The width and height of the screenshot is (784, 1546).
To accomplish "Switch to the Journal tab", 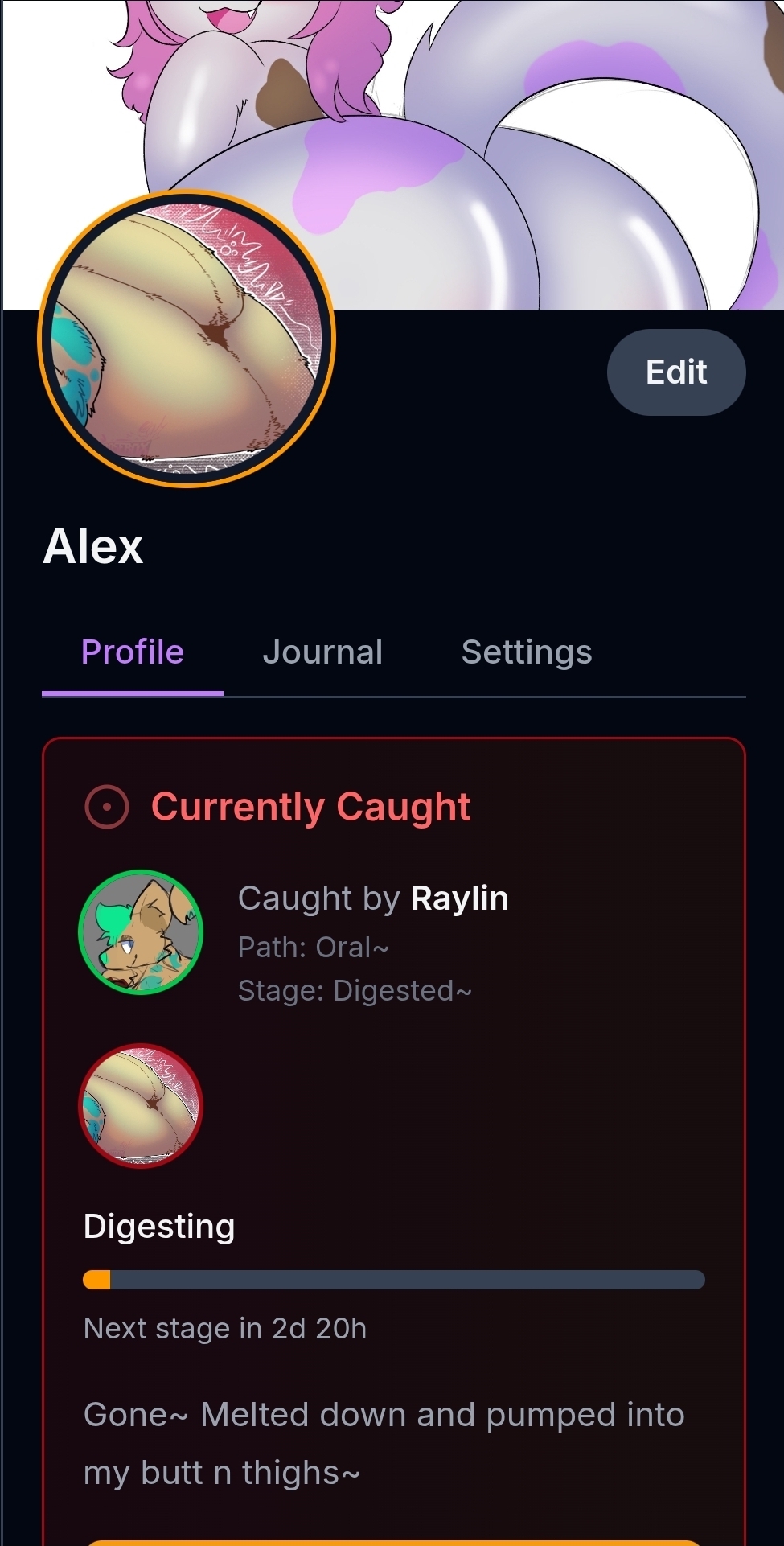I will point(322,652).
